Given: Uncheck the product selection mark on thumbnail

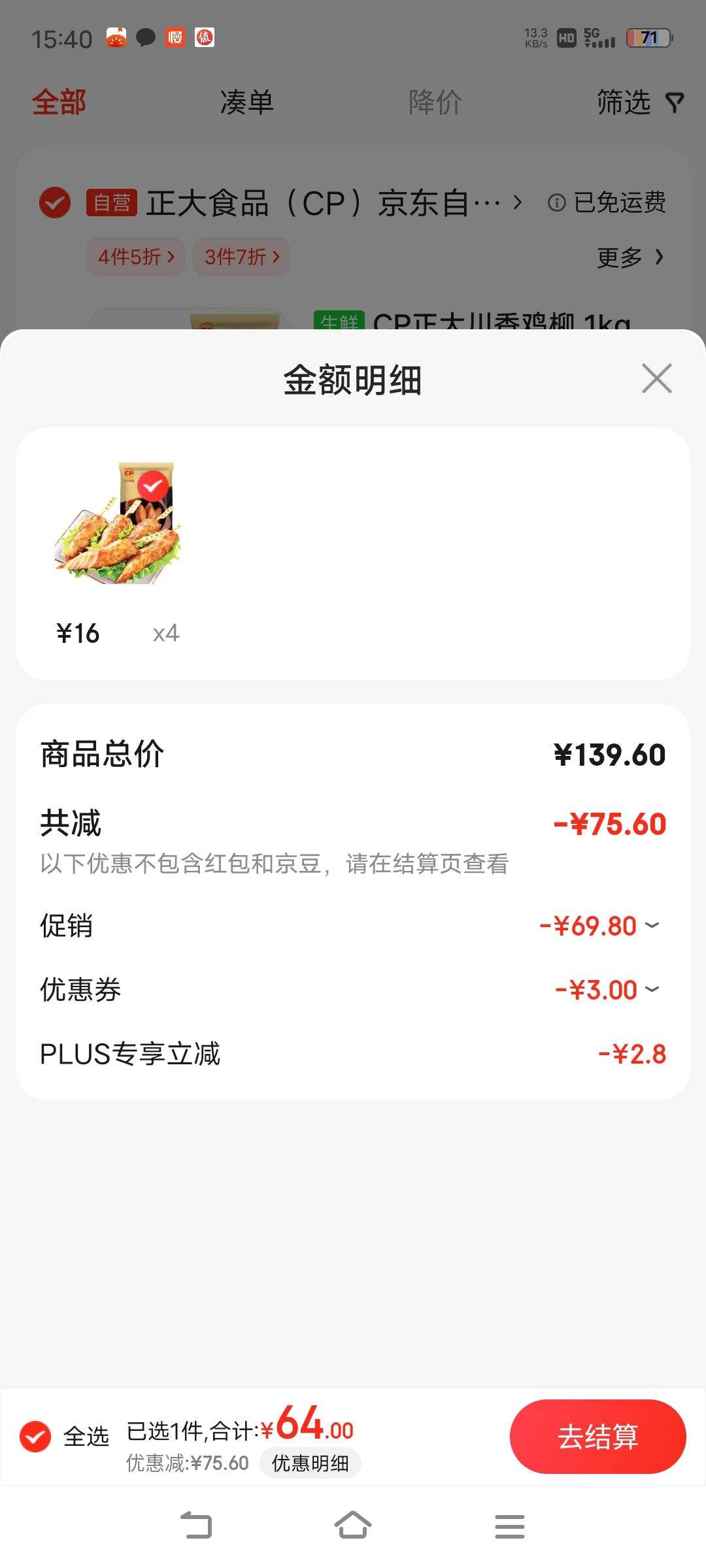Looking at the screenshot, I should tap(151, 485).
